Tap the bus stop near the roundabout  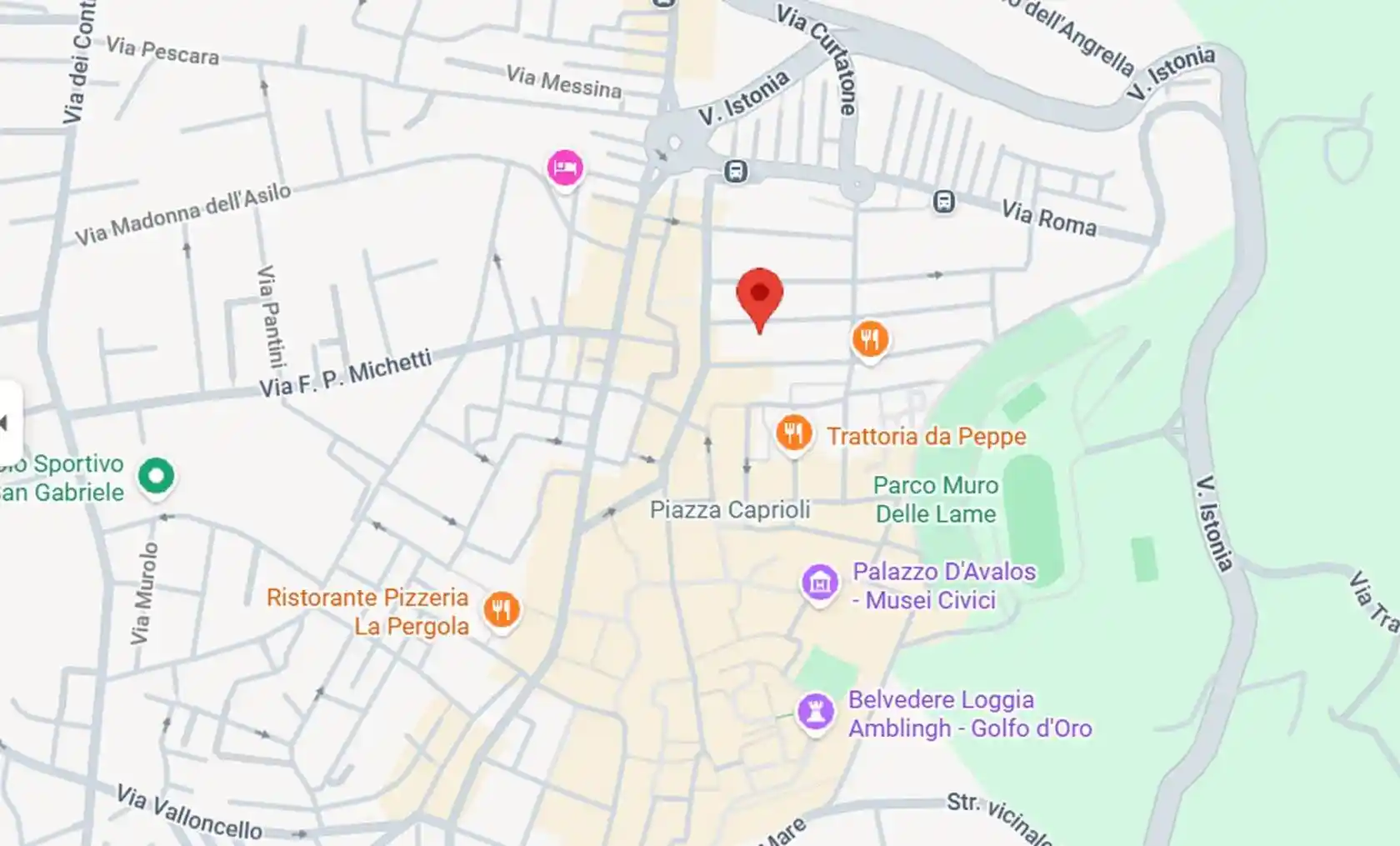[735, 172]
